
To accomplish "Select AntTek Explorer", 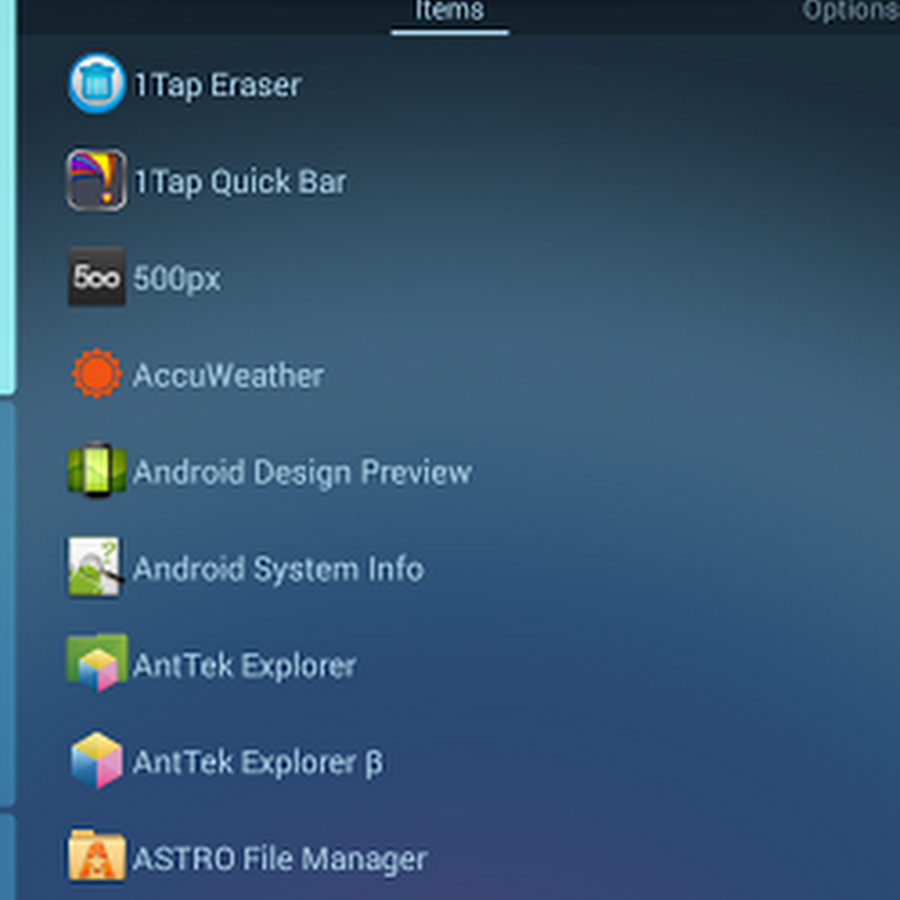I will pyautogui.click(x=244, y=666).
